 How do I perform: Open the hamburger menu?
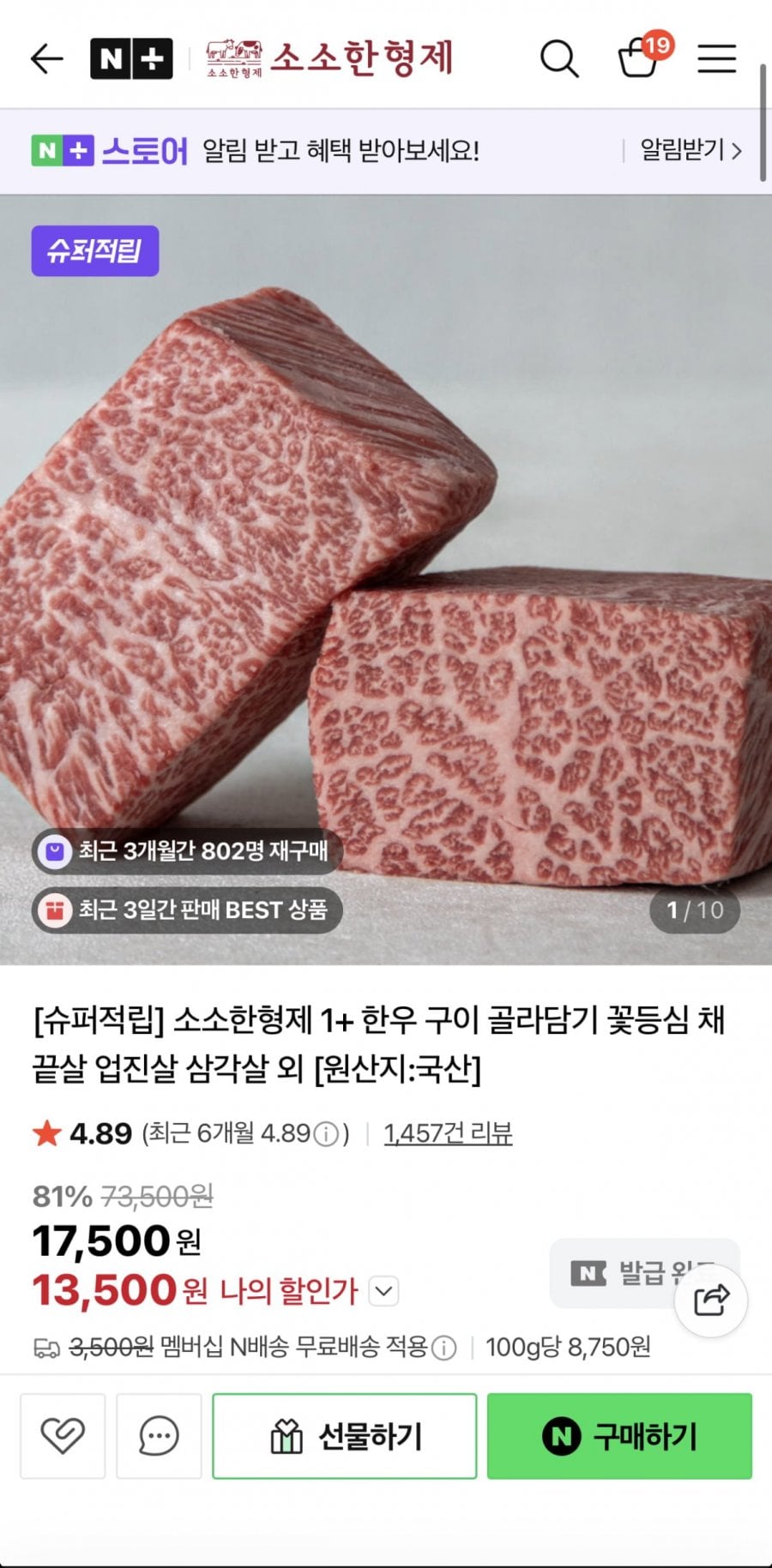coord(716,57)
